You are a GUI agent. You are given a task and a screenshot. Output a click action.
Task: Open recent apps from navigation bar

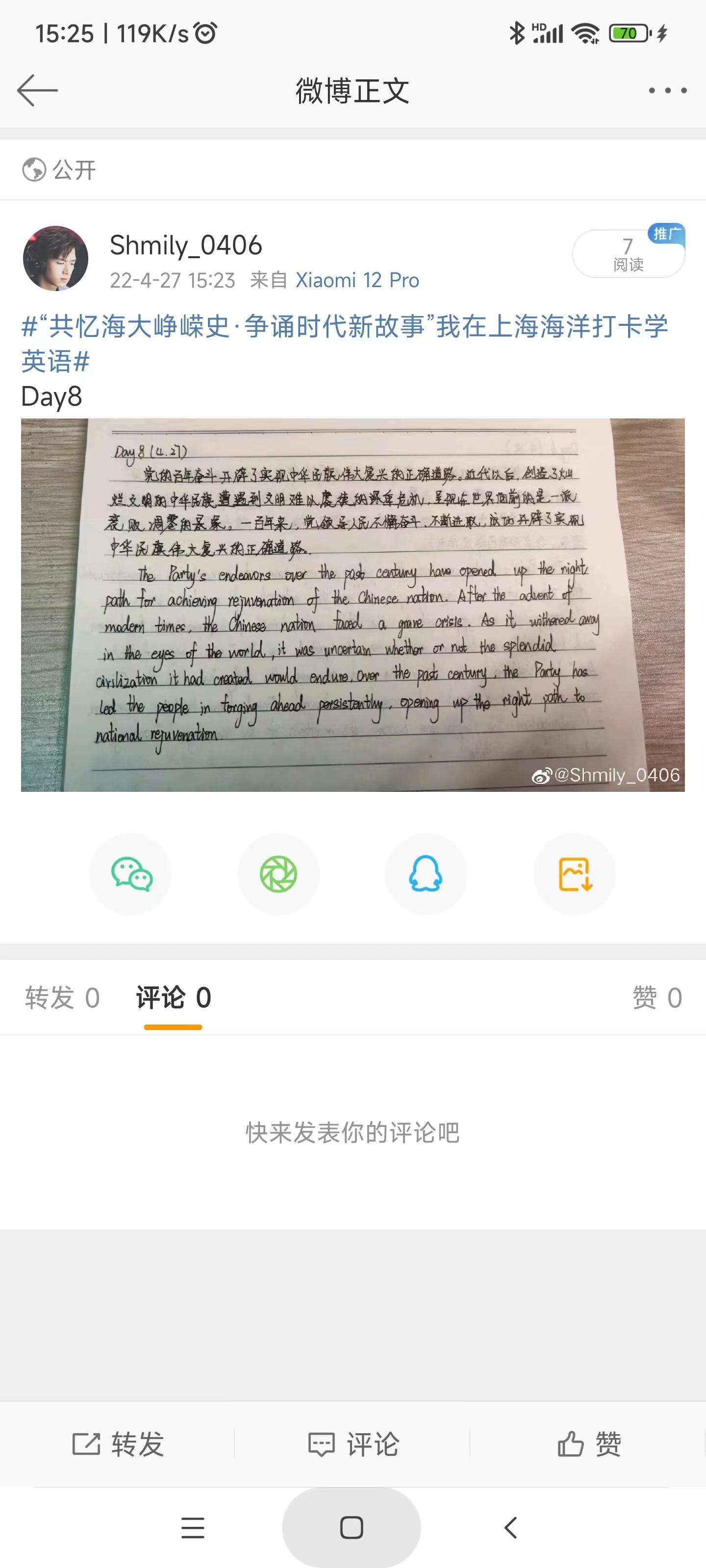click(193, 1527)
